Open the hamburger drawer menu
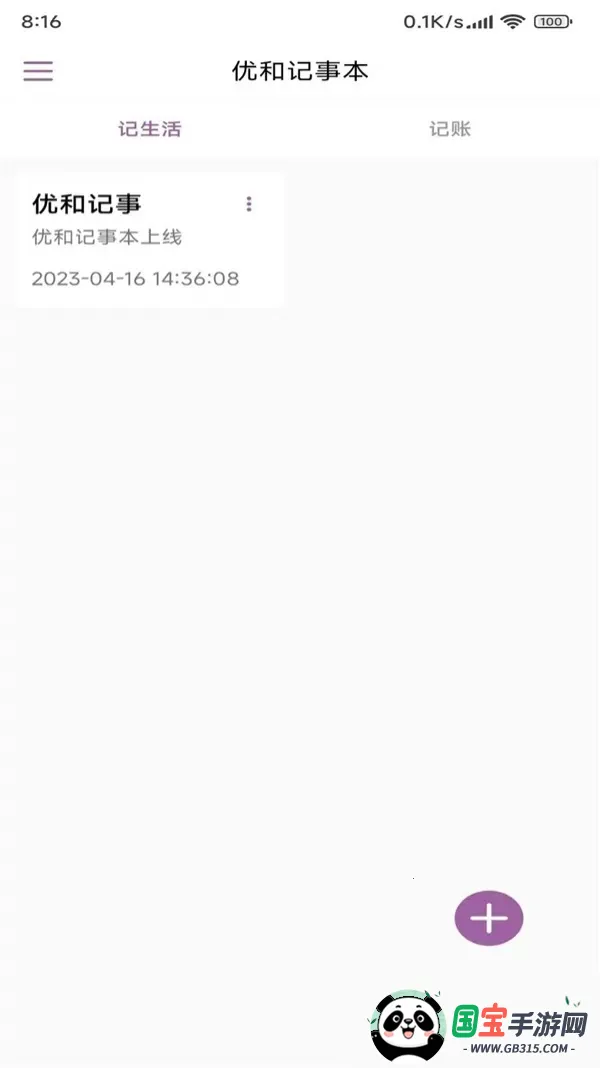600x1068 pixels. click(38, 71)
